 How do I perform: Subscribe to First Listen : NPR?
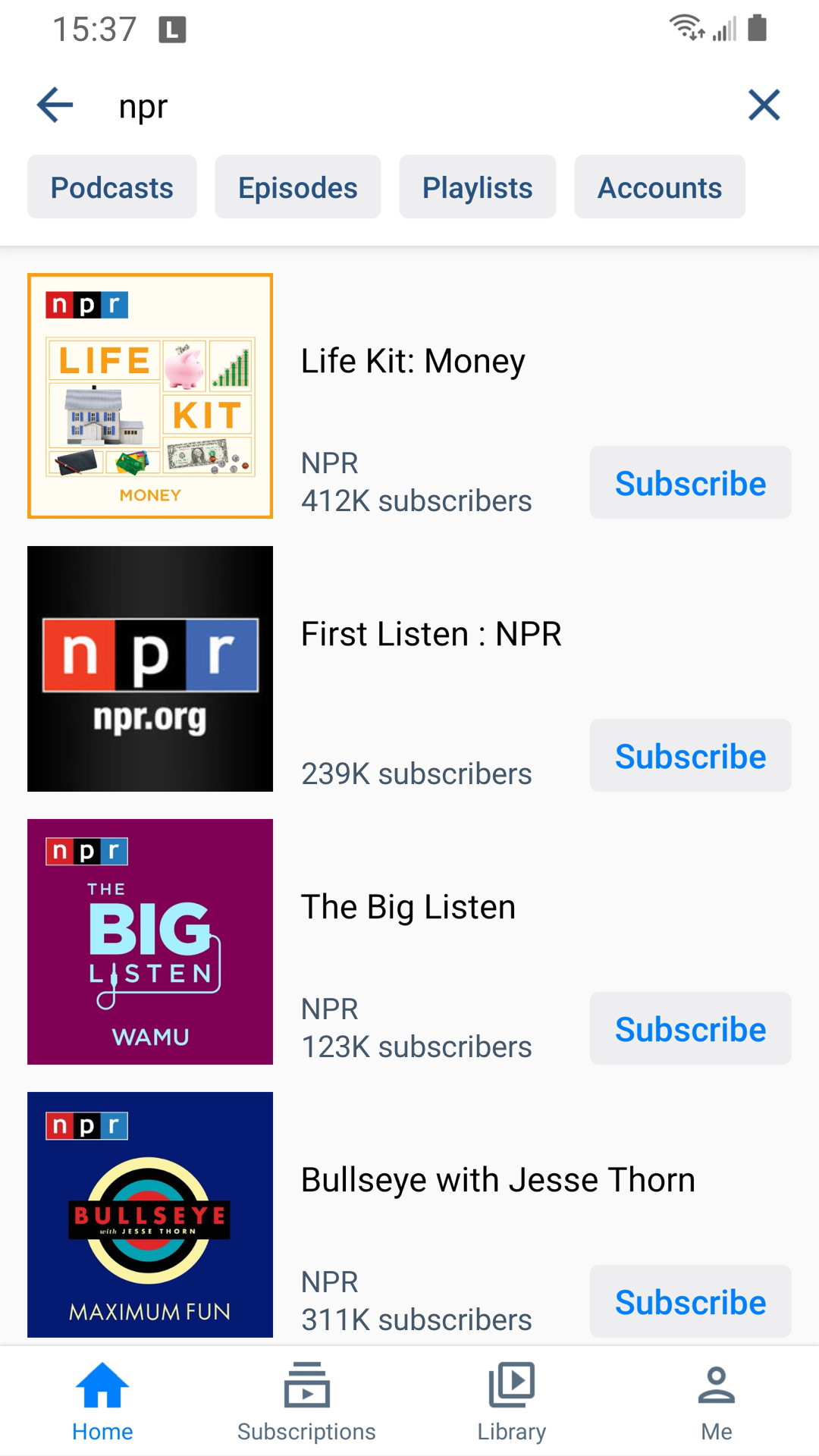tap(691, 756)
